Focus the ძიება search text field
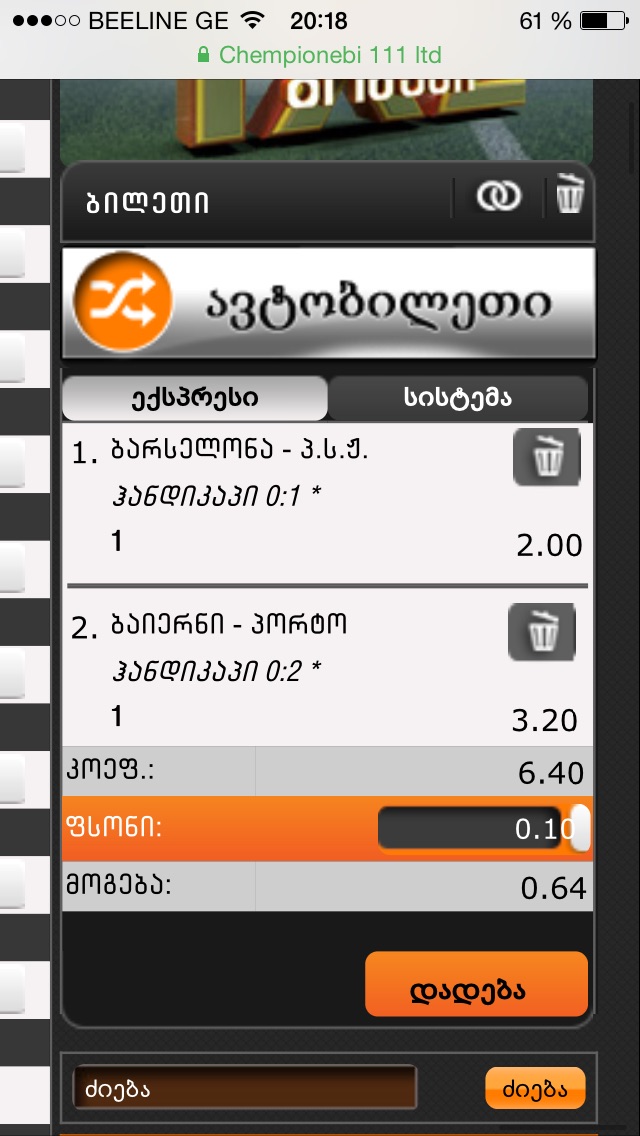The width and height of the screenshot is (640, 1136). tap(244, 1088)
